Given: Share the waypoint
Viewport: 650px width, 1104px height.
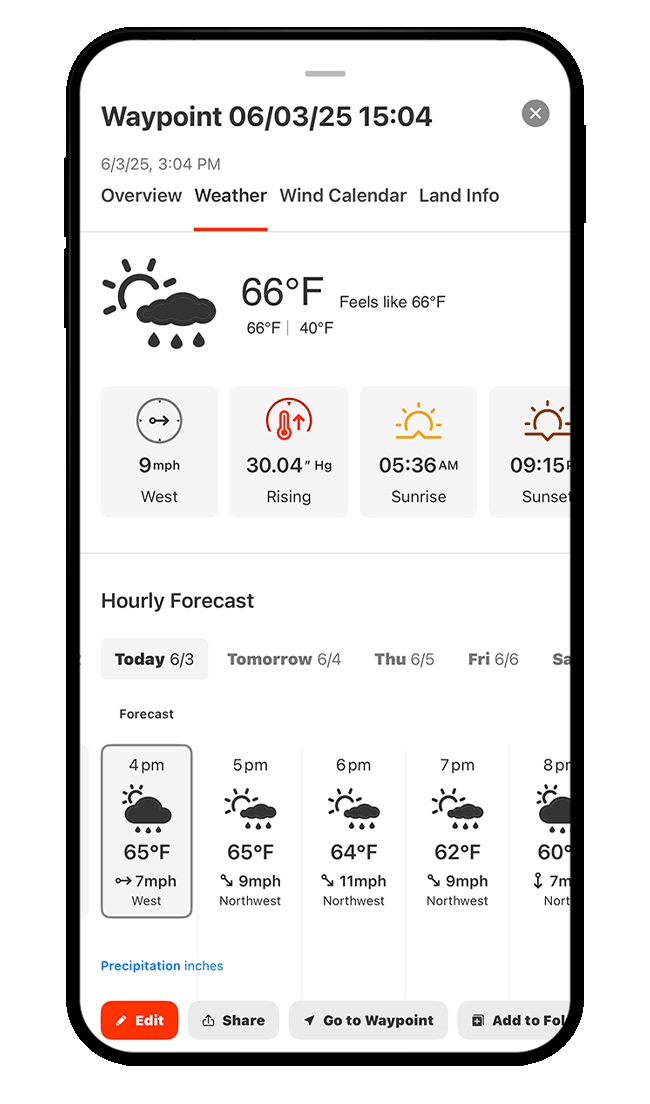Looking at the screenshot, I should coord(233,1020).
